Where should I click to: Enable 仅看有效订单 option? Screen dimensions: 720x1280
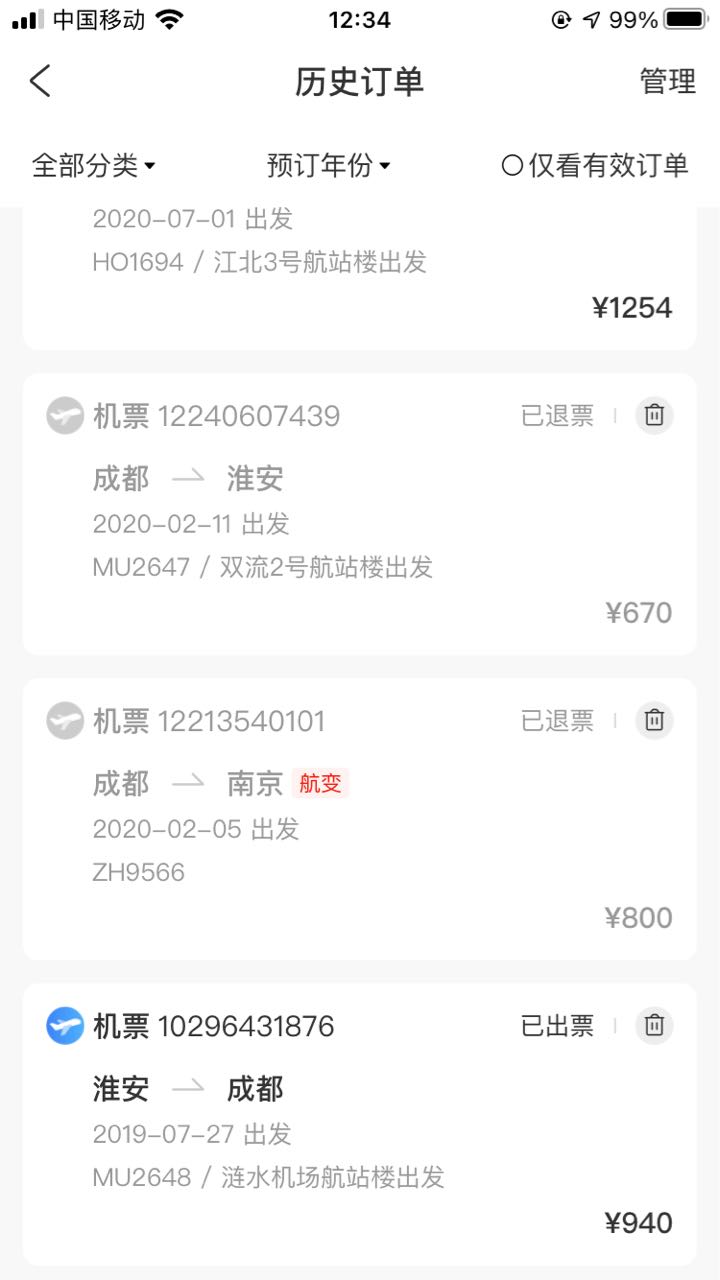coord(594,165)
